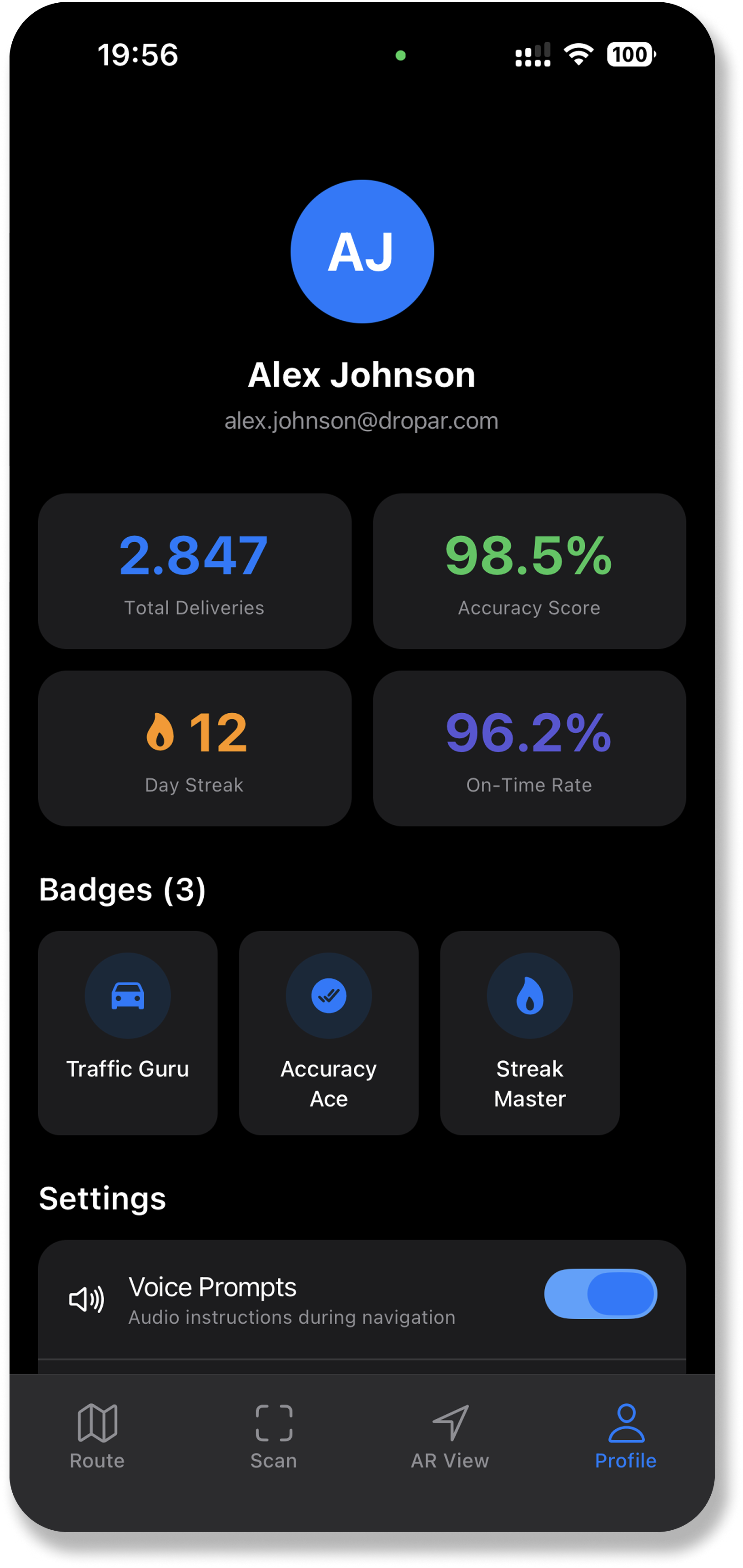Open the Traffic Guru badge
Screen dimensions: 743x1568
[x=128, y=1032]
